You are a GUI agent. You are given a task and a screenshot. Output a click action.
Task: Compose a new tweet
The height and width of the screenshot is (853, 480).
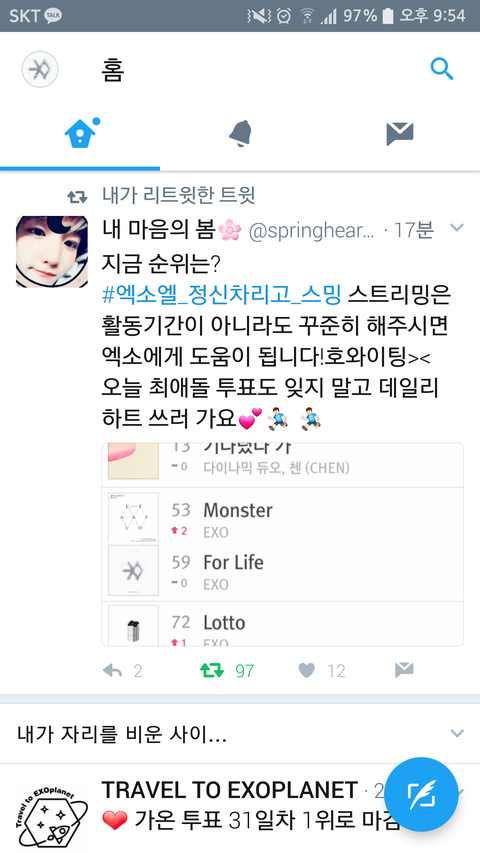pos(421,794)
